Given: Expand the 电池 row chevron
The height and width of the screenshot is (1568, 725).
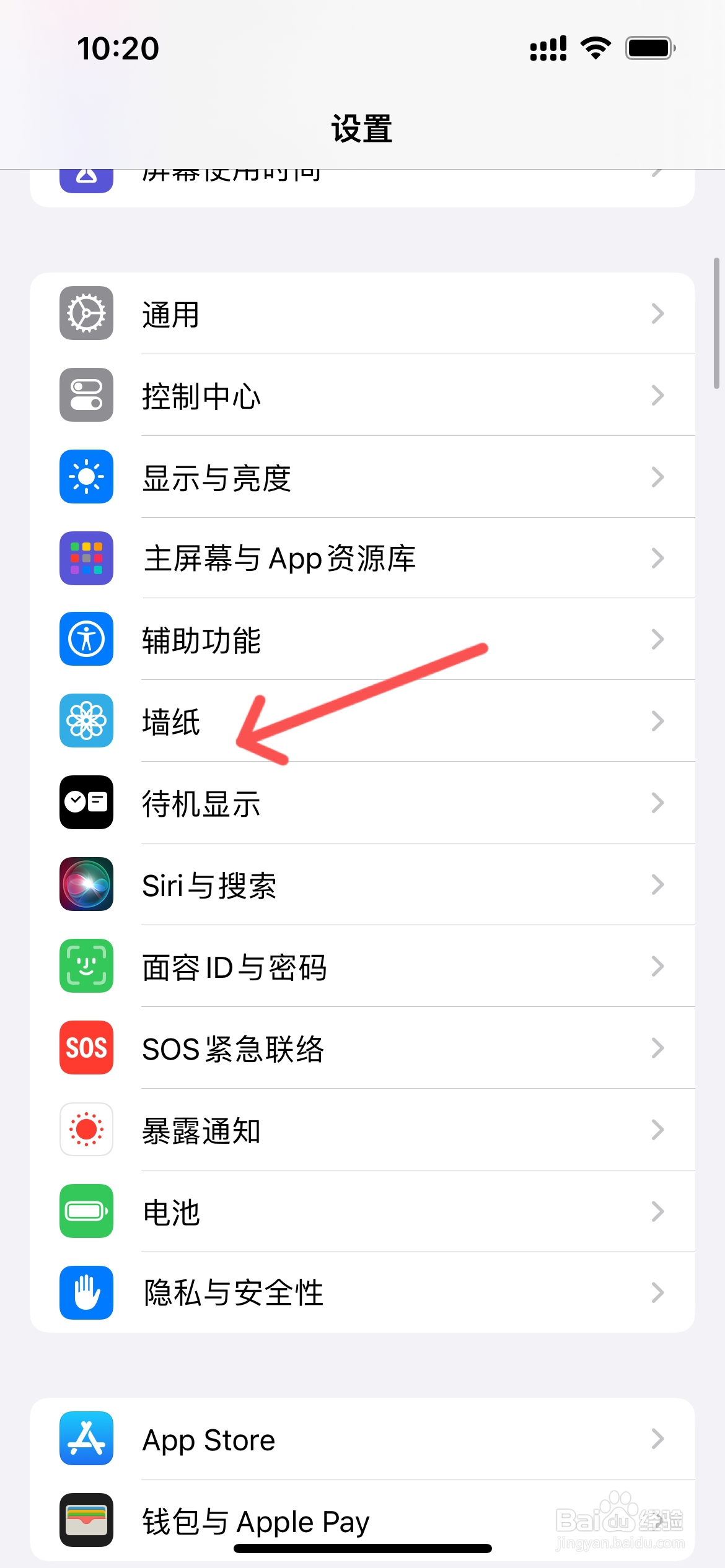Looking at the screenshot, I should click(658, 1211).
